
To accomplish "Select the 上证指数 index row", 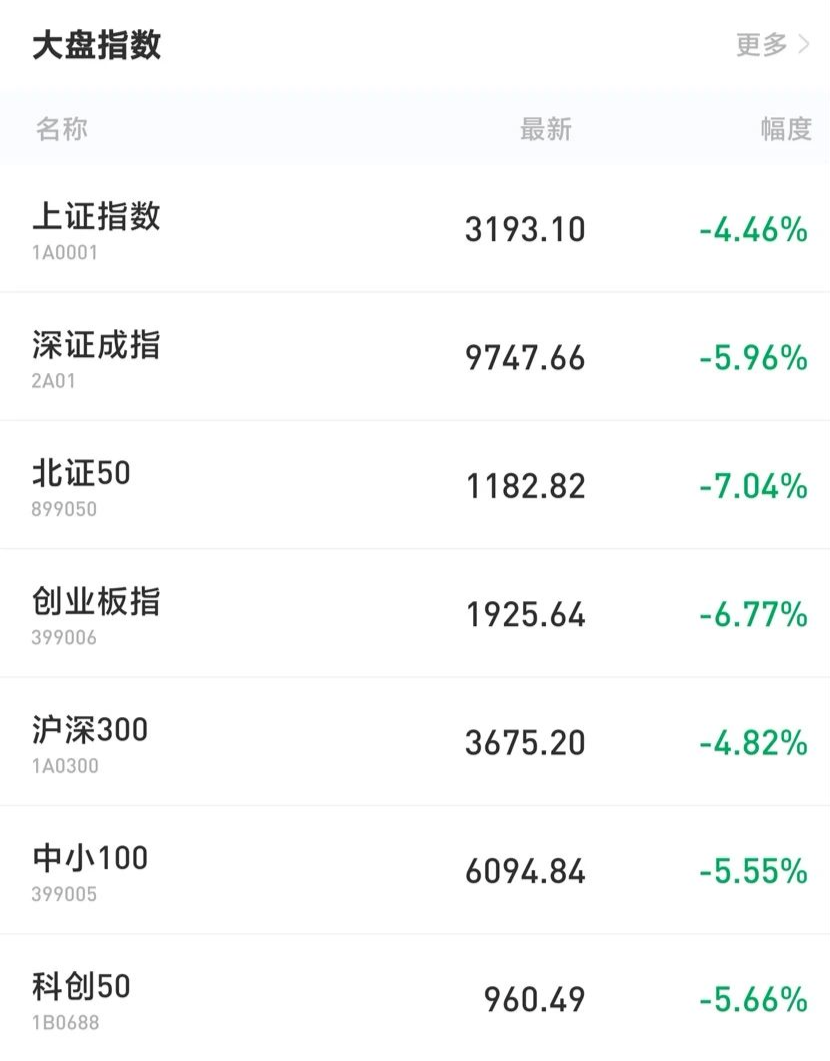I will 415,227.
